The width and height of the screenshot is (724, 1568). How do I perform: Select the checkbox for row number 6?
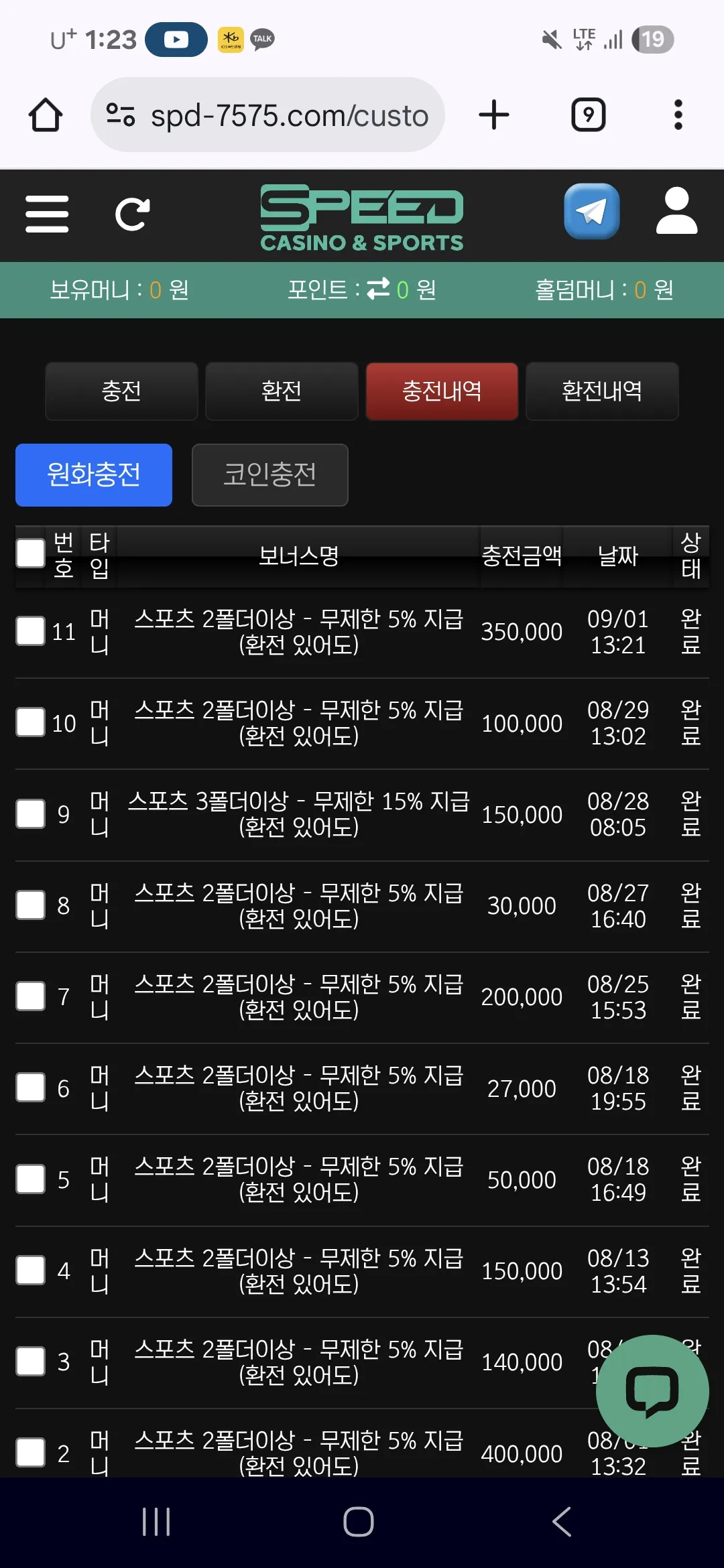(x=30, y=1088)
